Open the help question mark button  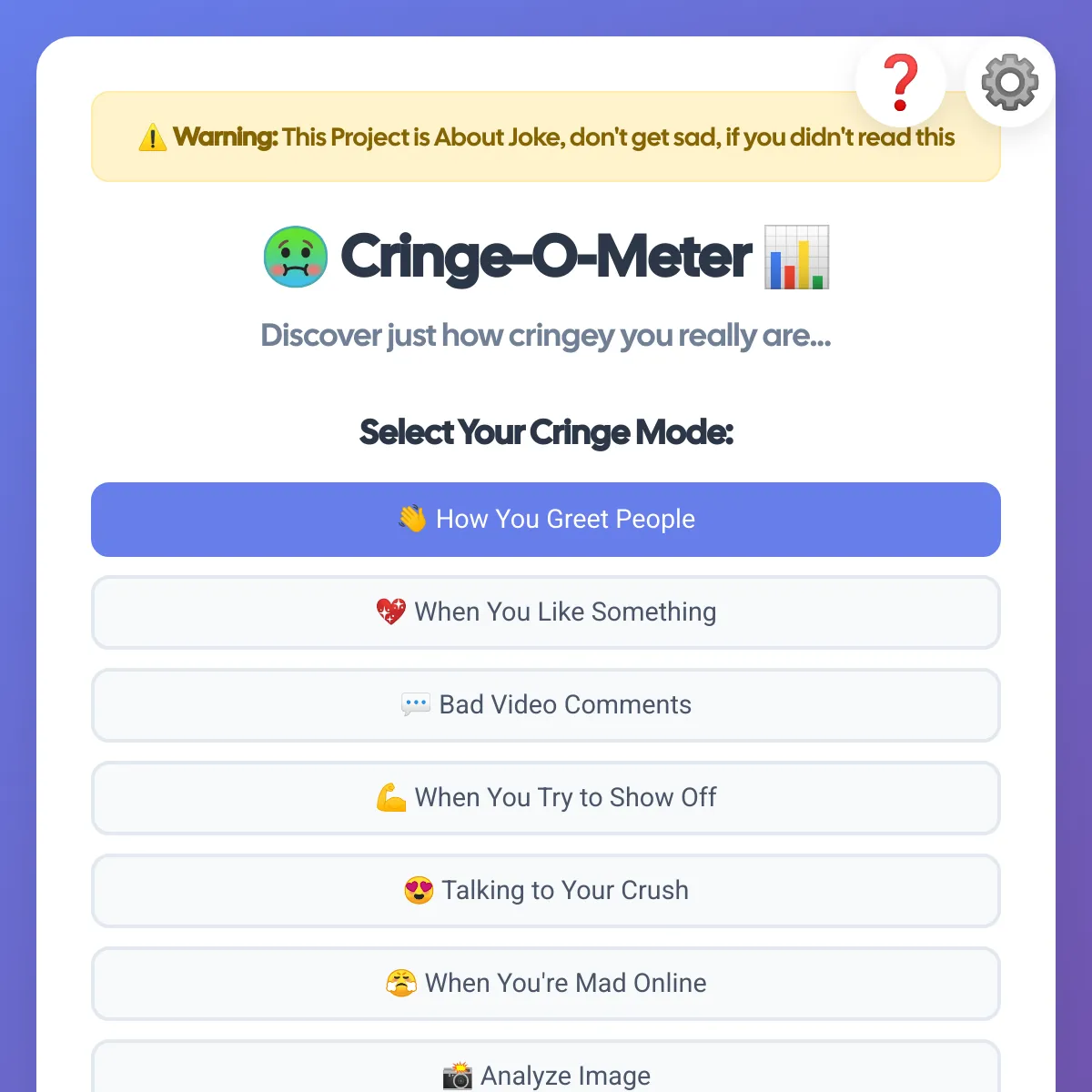pyautogui.click(x=900, y=83)
